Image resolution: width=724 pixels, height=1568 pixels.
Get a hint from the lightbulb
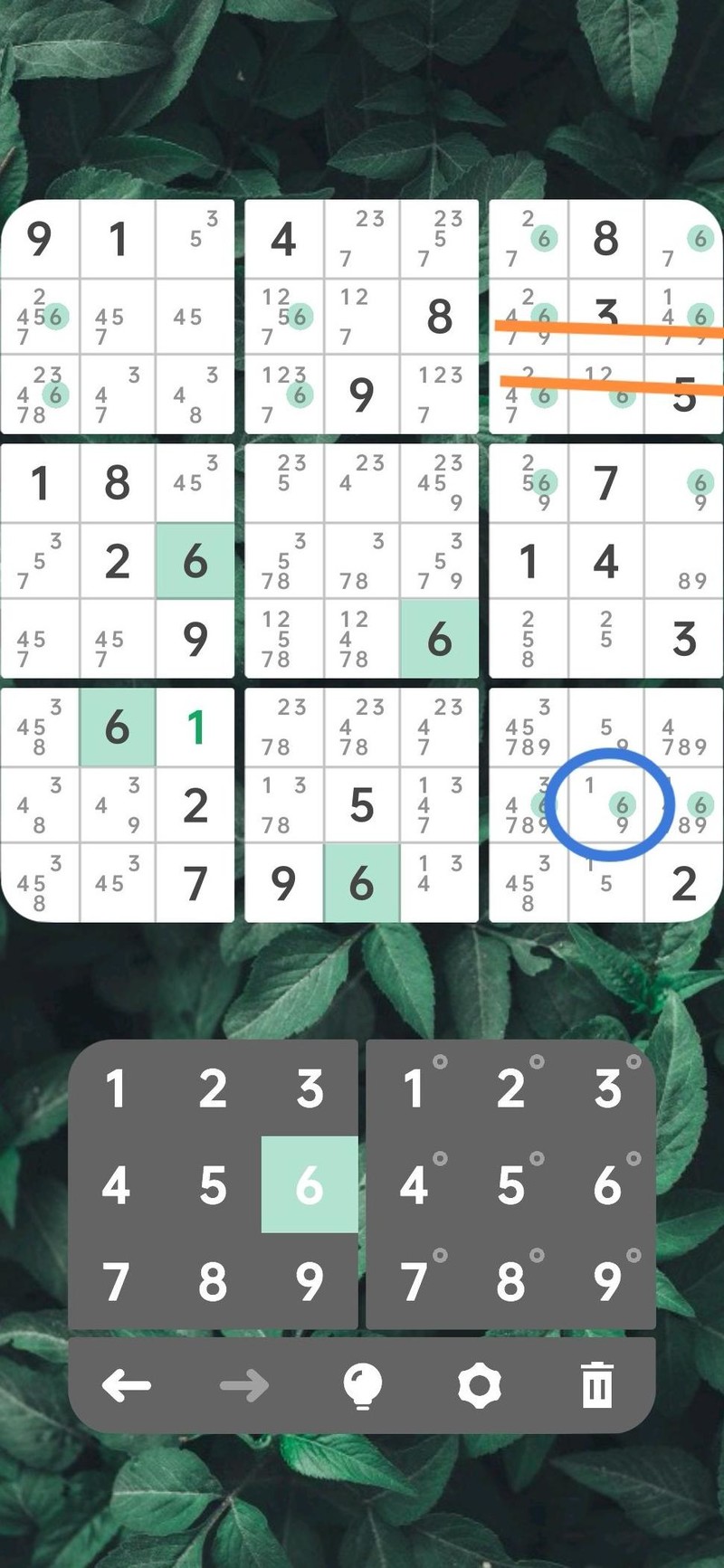coord(362,1384)
